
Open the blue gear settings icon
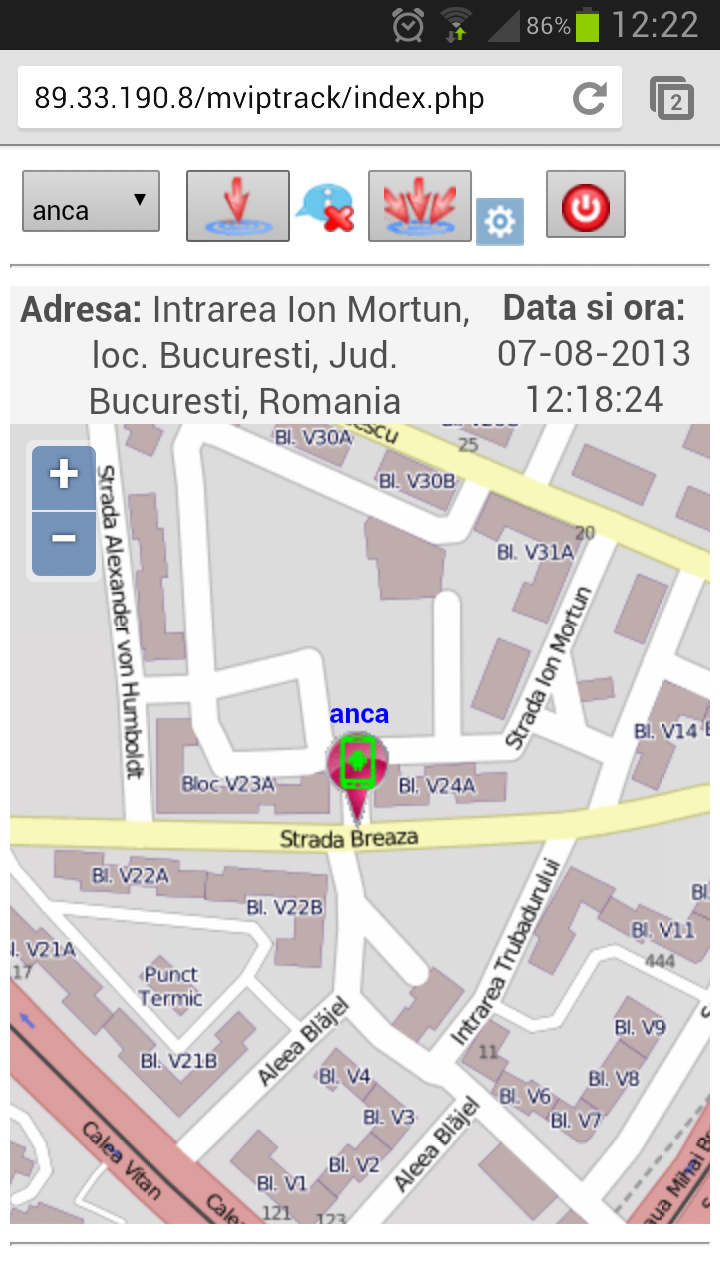point(500,222)
